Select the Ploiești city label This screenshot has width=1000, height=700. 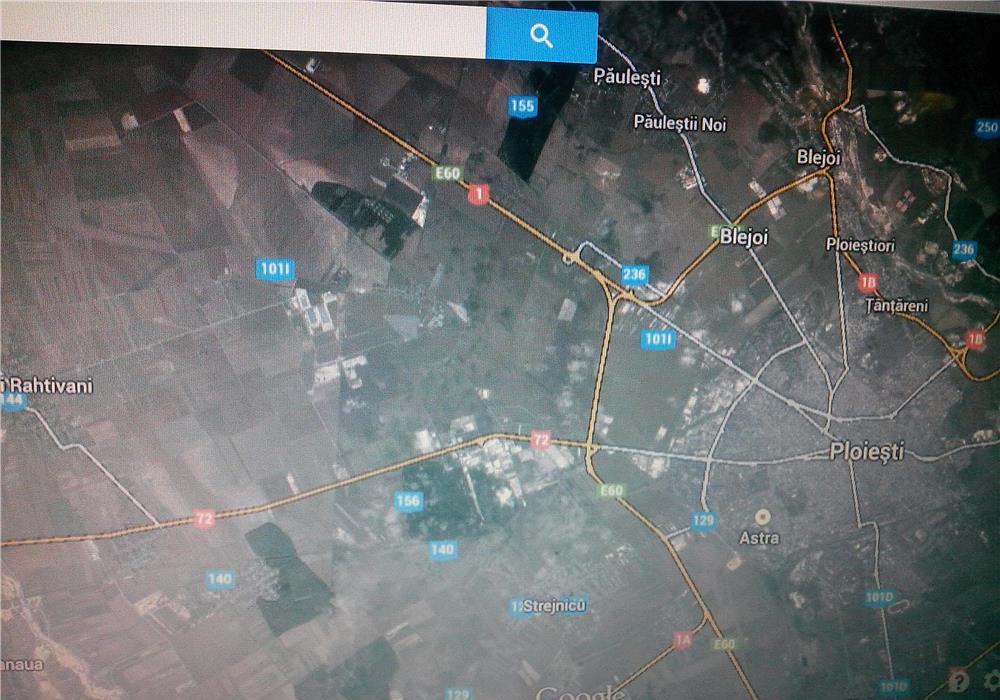(866, 452)
